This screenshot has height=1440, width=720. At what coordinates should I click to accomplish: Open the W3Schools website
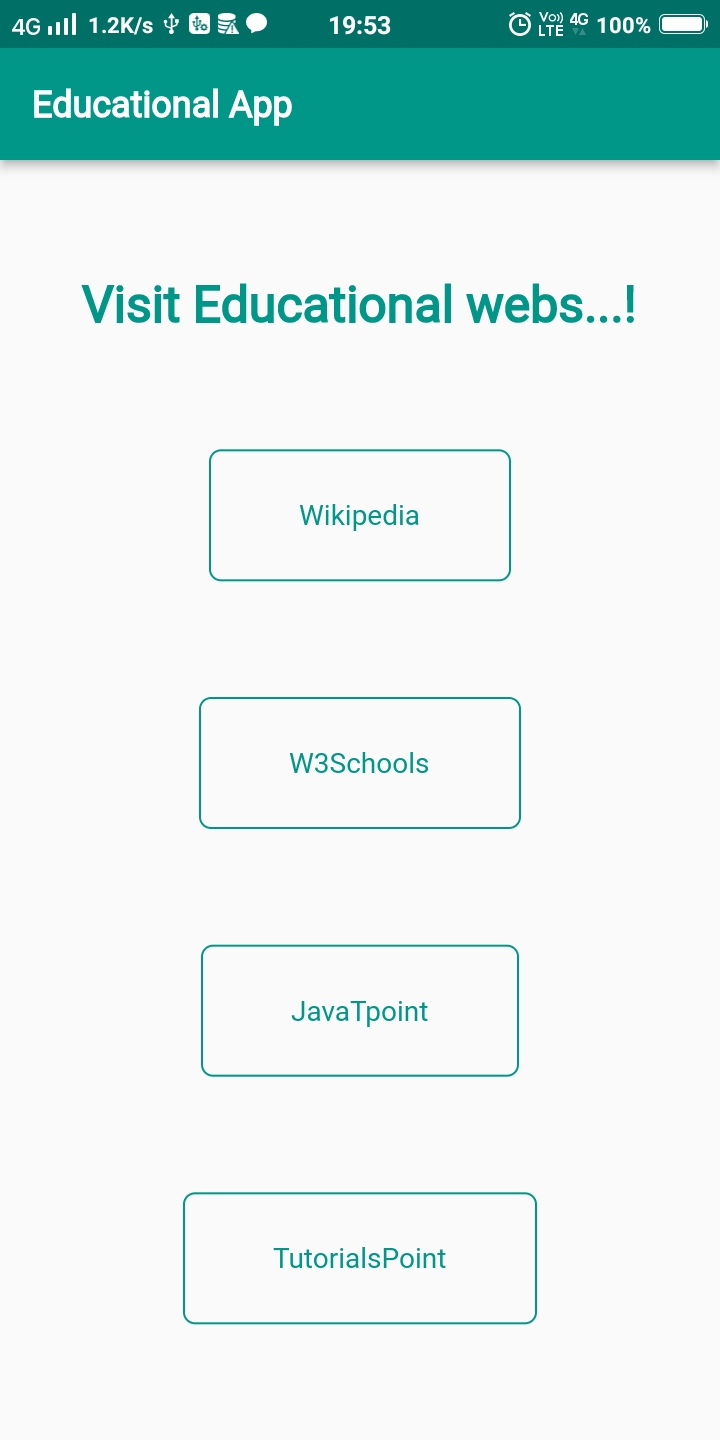pyautogui.click(x=360, y=762)
